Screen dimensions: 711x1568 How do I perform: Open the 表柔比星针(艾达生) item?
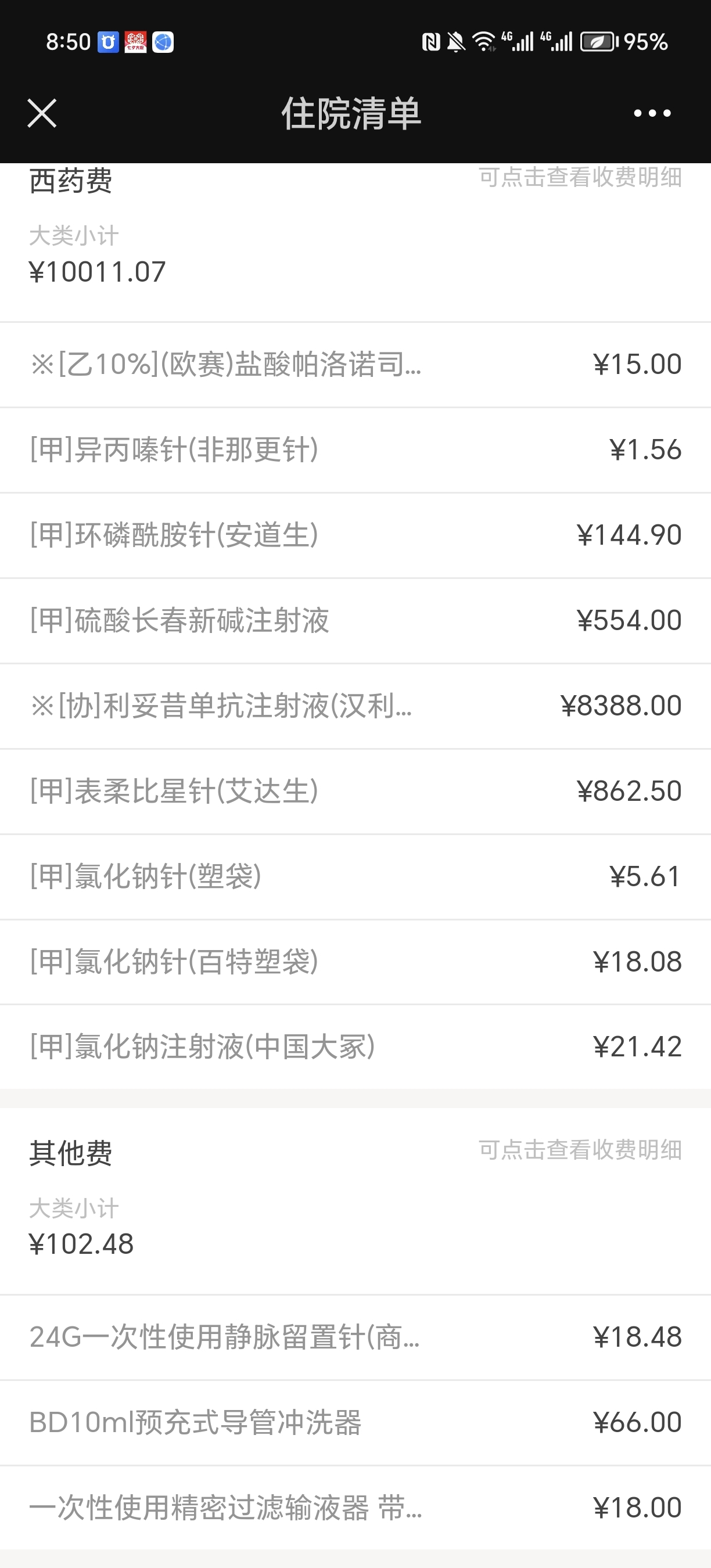(x=355, y=792)
